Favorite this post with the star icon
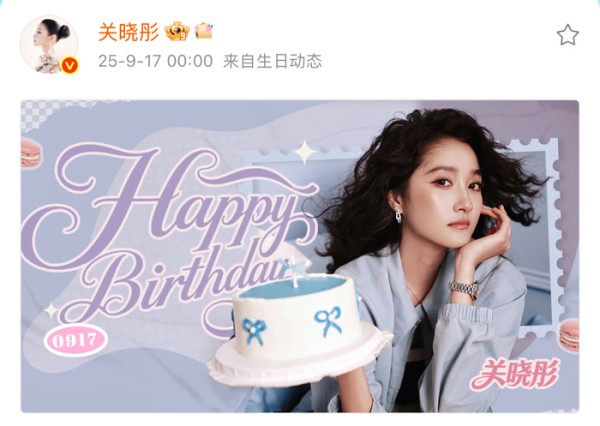The image size is (600, 426). click(x=567, y=36)
